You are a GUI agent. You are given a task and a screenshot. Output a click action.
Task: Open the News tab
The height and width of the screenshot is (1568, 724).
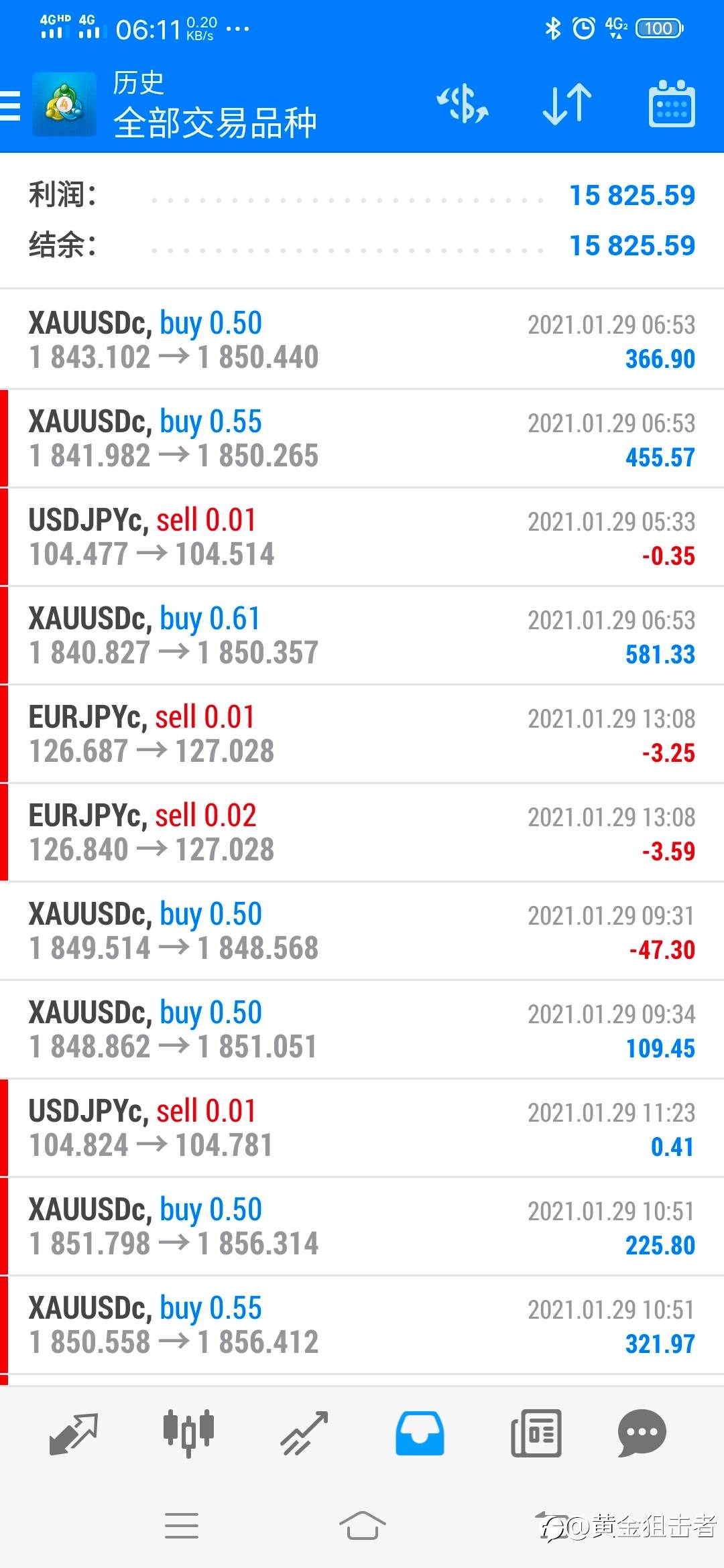click(536, 1433)
